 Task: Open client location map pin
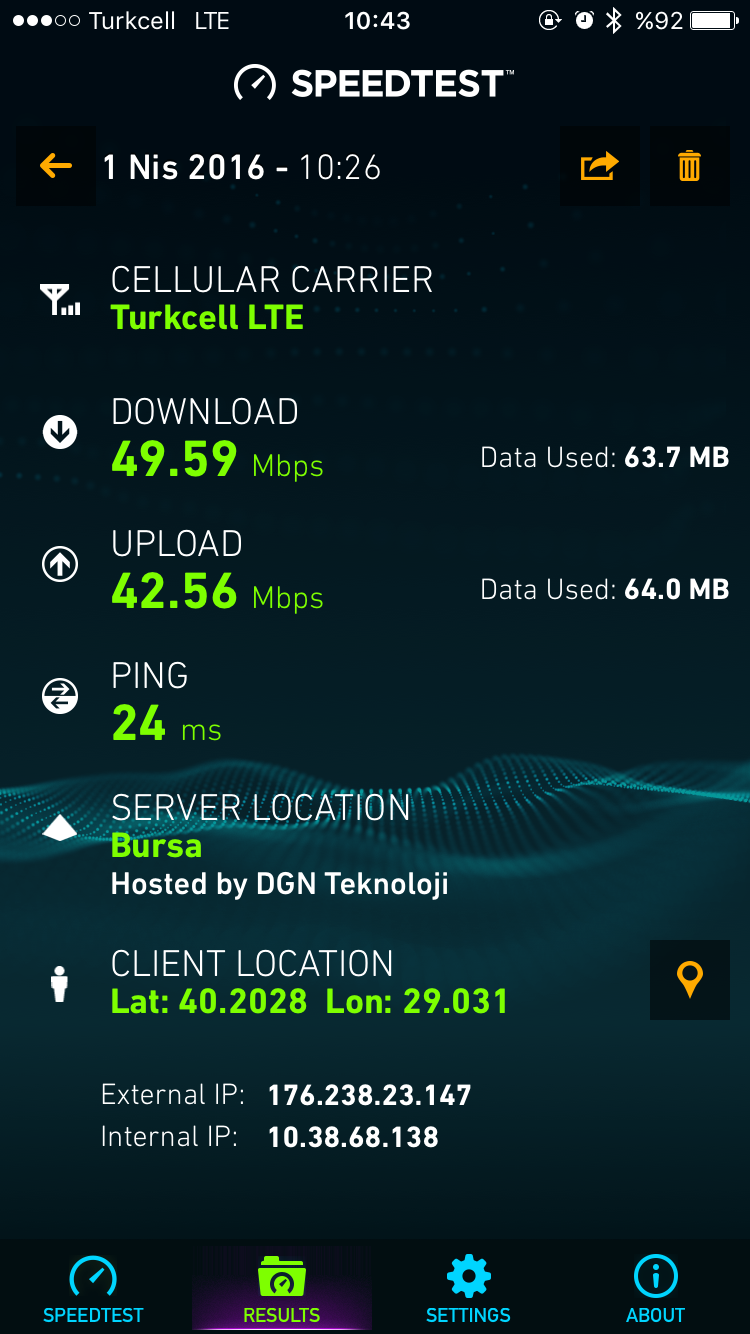coord(690,980)
